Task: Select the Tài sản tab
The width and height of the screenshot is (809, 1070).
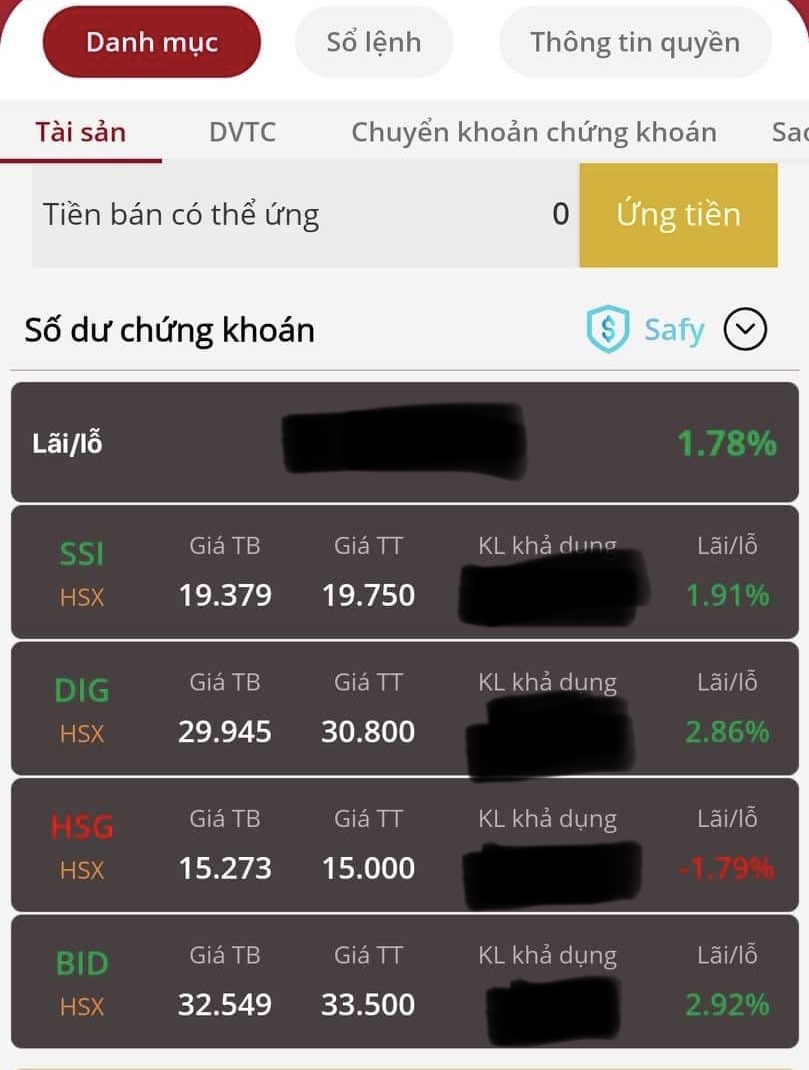Action: click(x=80, y=132)
